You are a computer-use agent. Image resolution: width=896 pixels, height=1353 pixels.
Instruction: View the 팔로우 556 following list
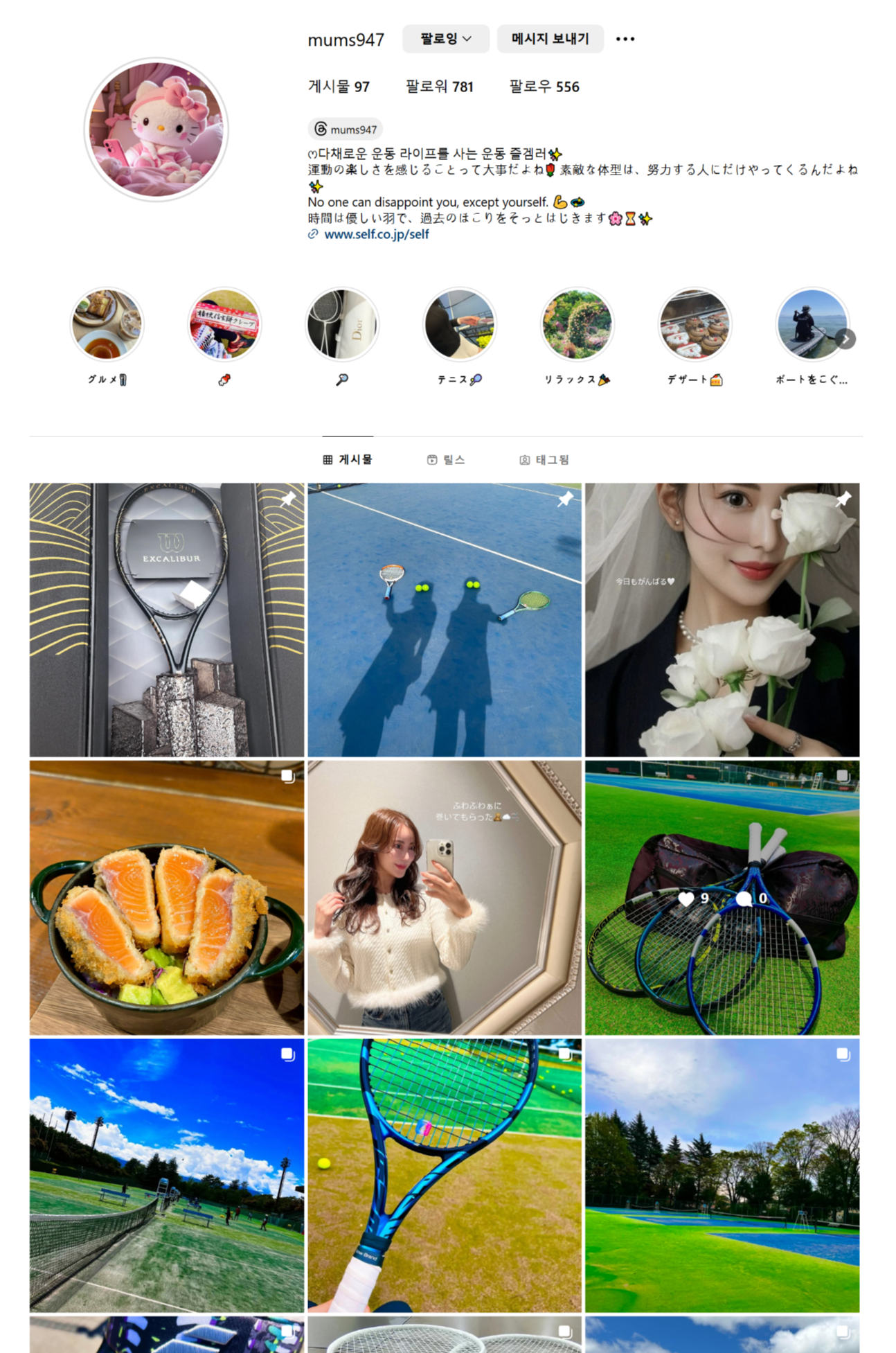tap(544, 87)
